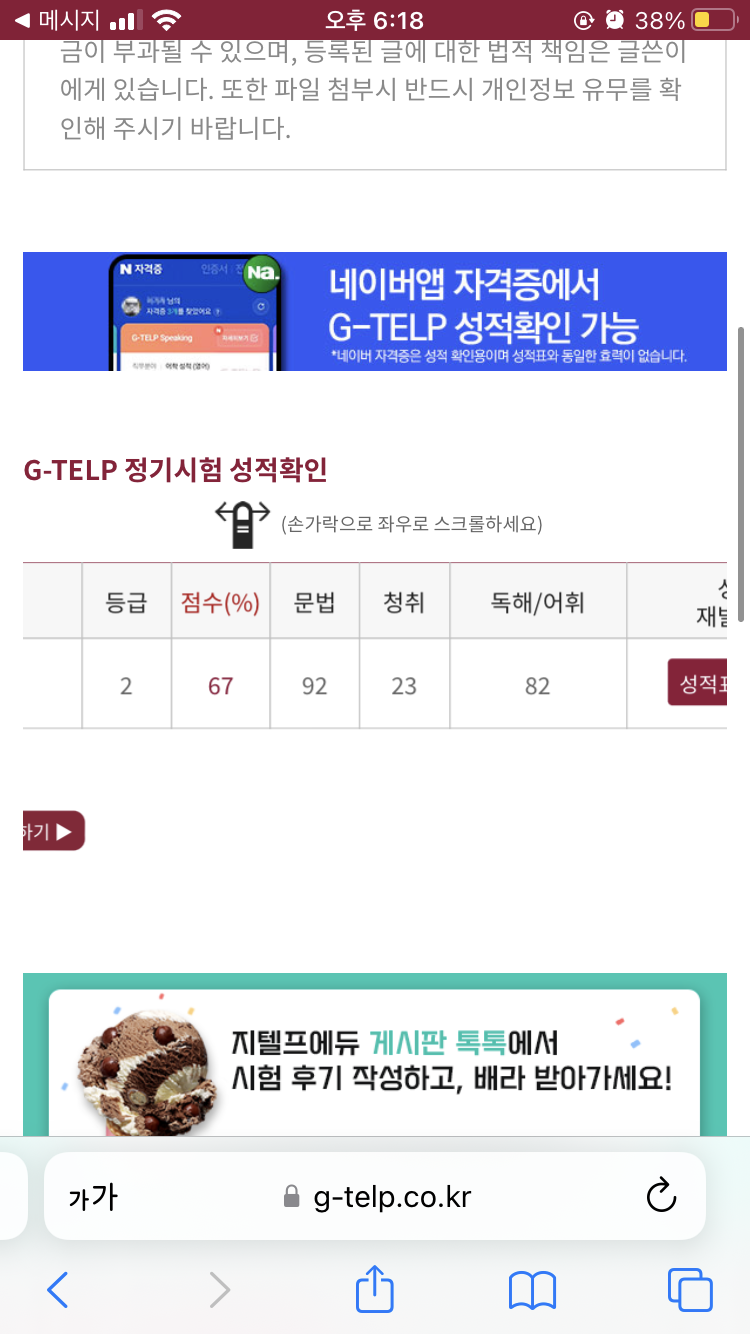Screen dimensions: 750x1334
Task: Reload the page with the refresh icon
Action: coord(661,1196)
